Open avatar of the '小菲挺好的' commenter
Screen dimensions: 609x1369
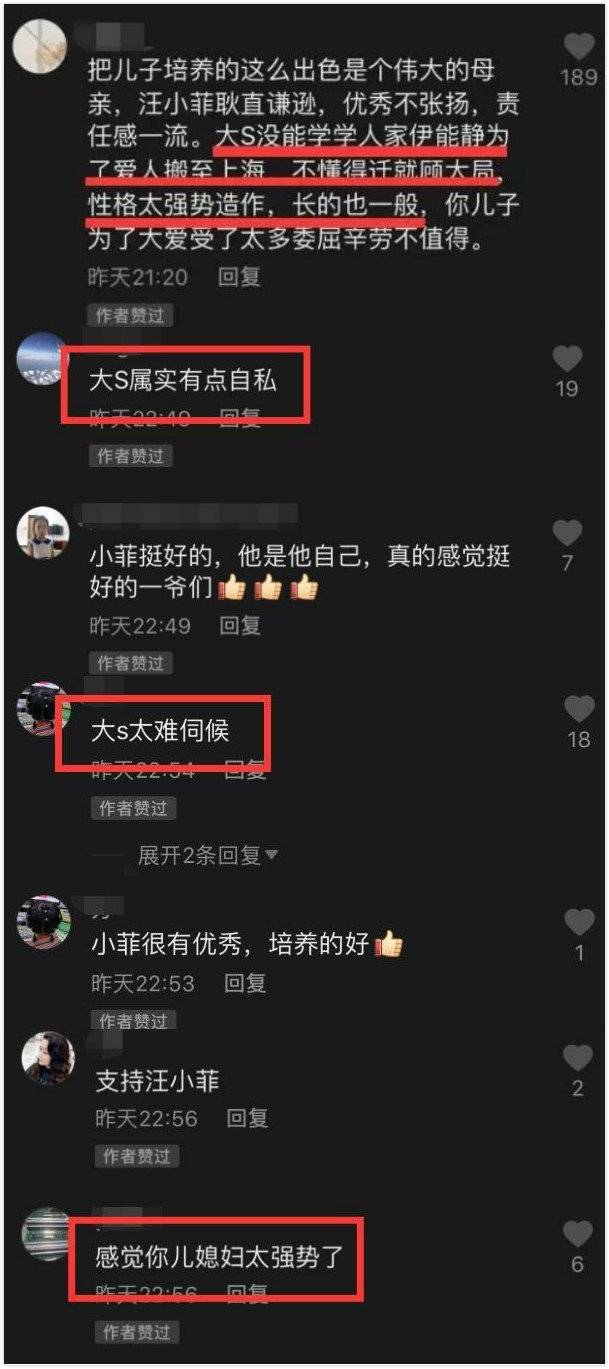click(42, 533)
